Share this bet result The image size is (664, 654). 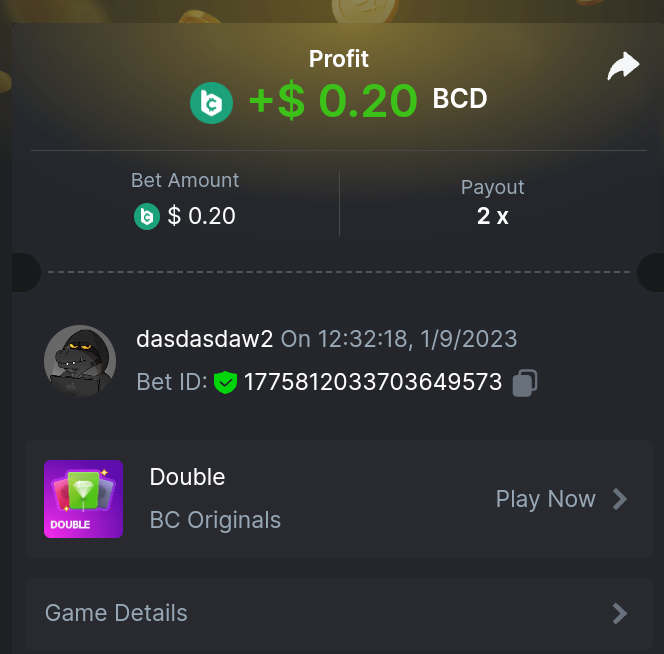pos(623,68)
